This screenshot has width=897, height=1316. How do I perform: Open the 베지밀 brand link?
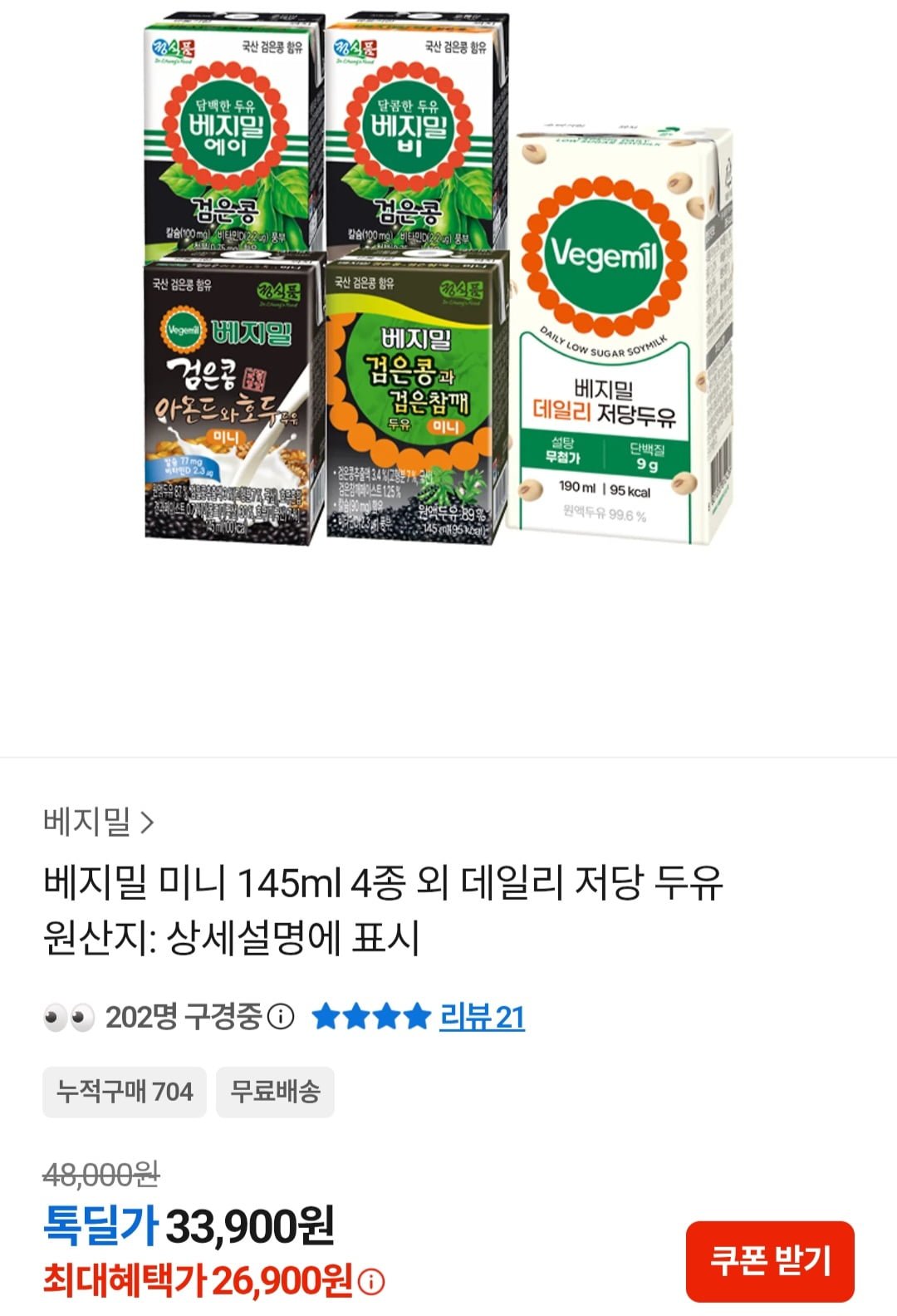(x=99, y=822)
